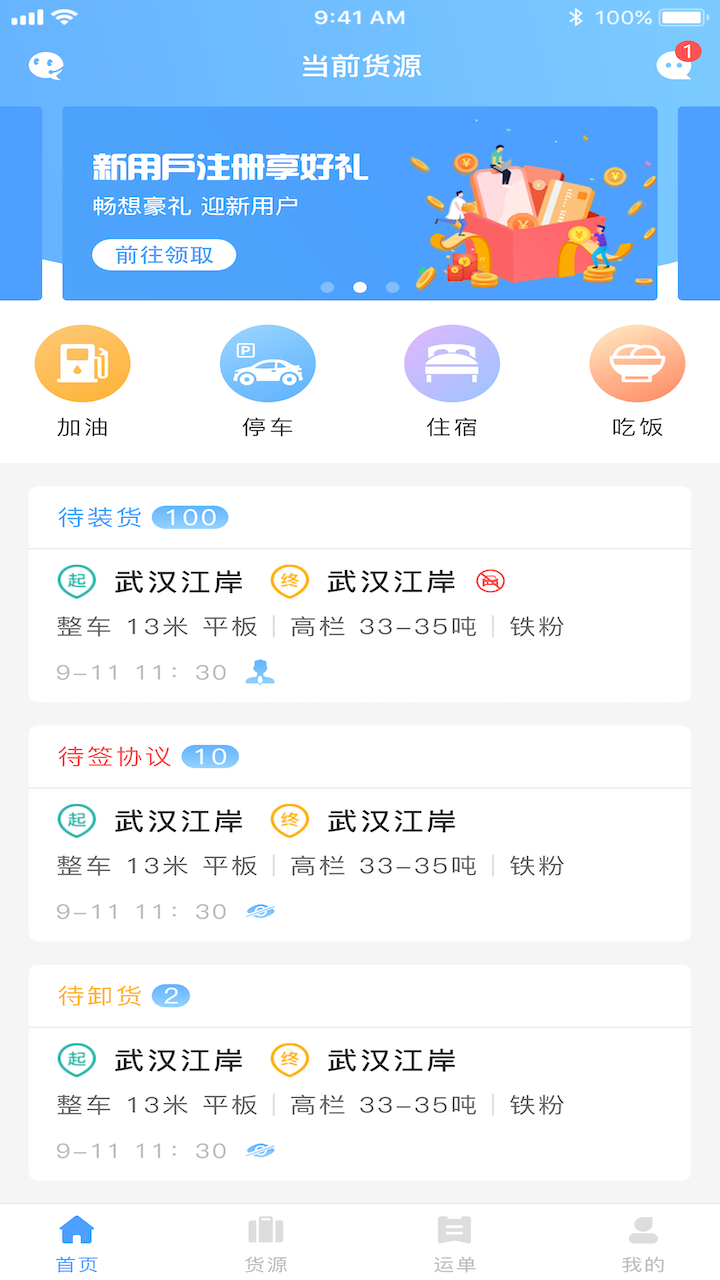
Task: Tap the driver person icon under 待装货 listing
Action: (x=261, y=671)
